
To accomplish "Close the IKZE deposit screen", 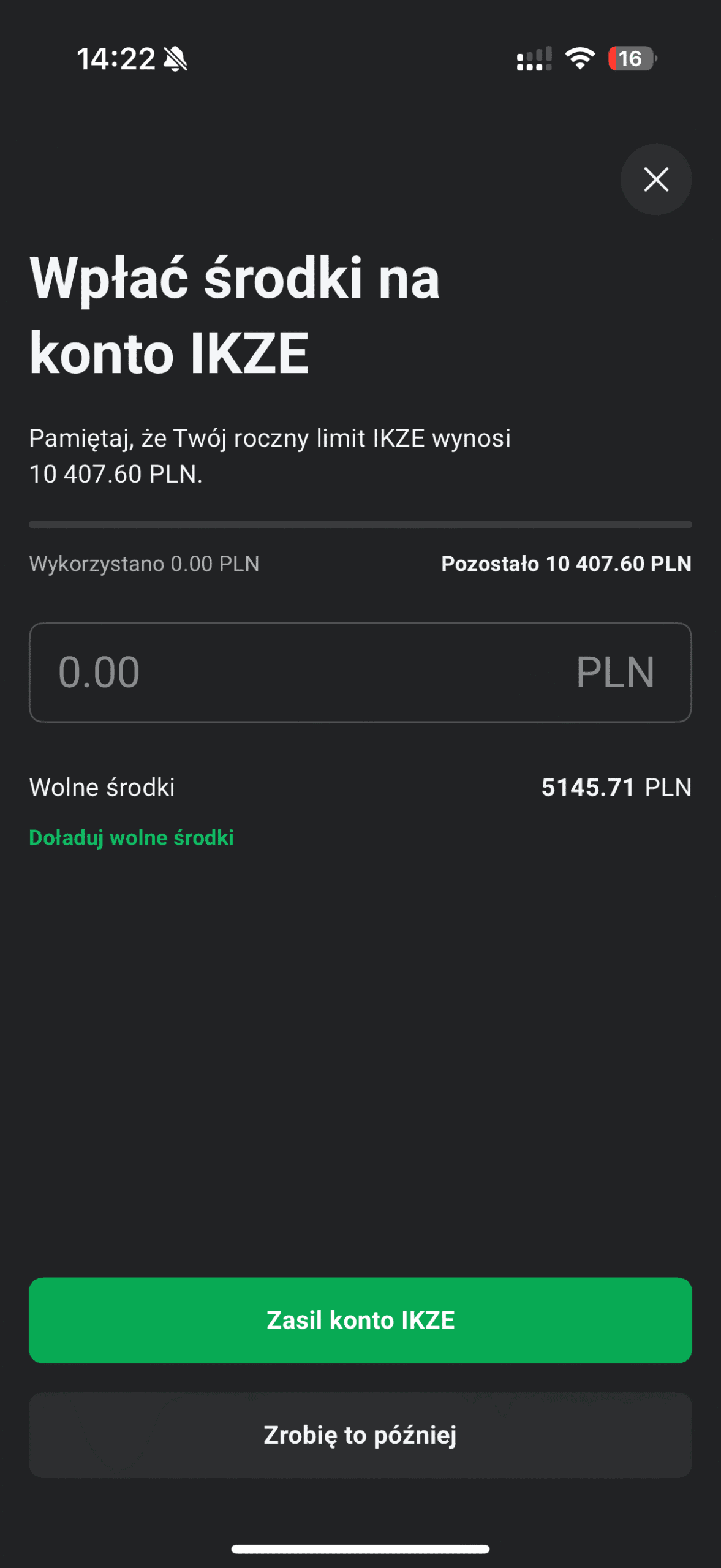I will (655, 179).
